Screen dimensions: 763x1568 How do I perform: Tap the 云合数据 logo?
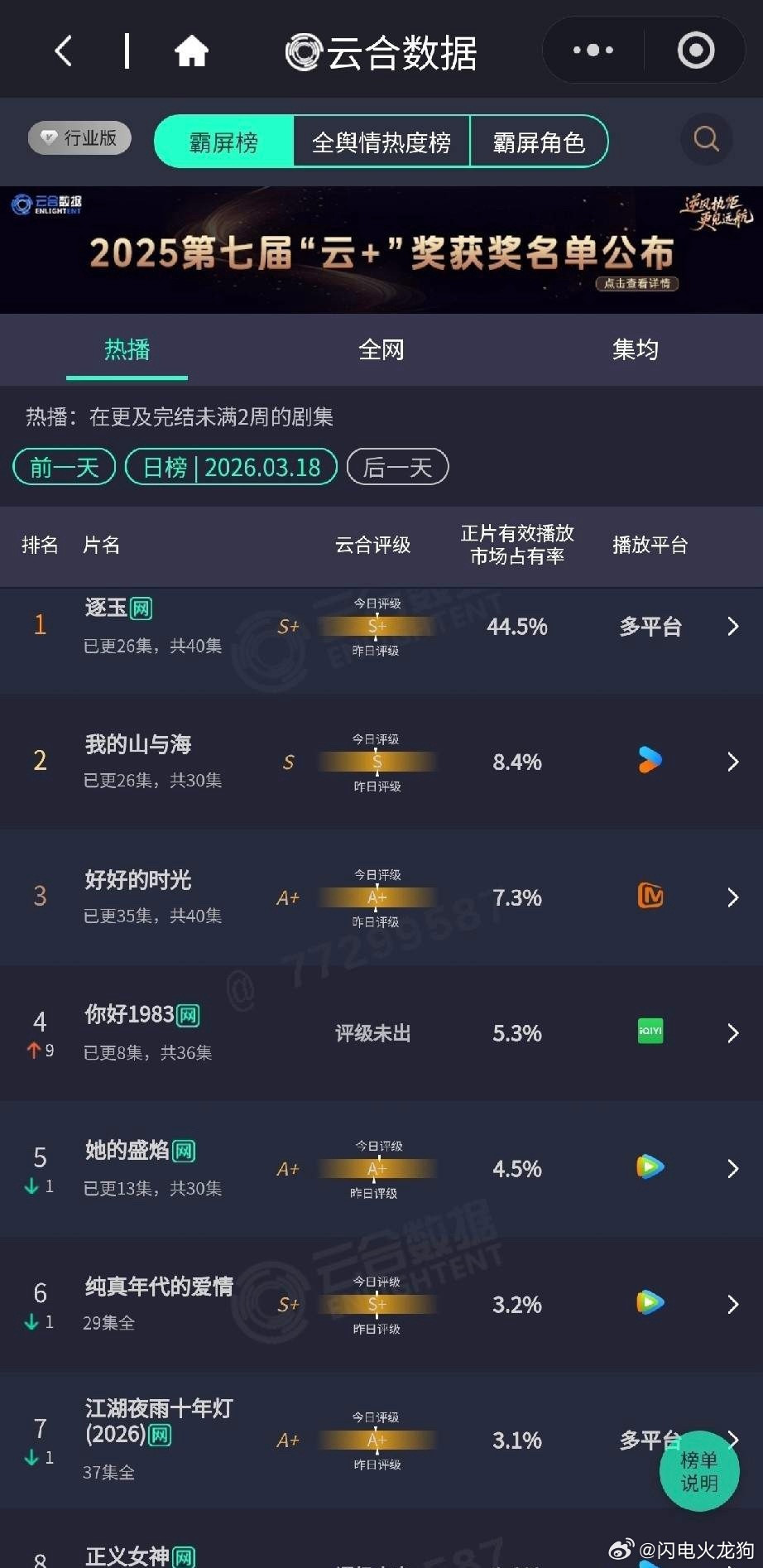tap(380, 50)
